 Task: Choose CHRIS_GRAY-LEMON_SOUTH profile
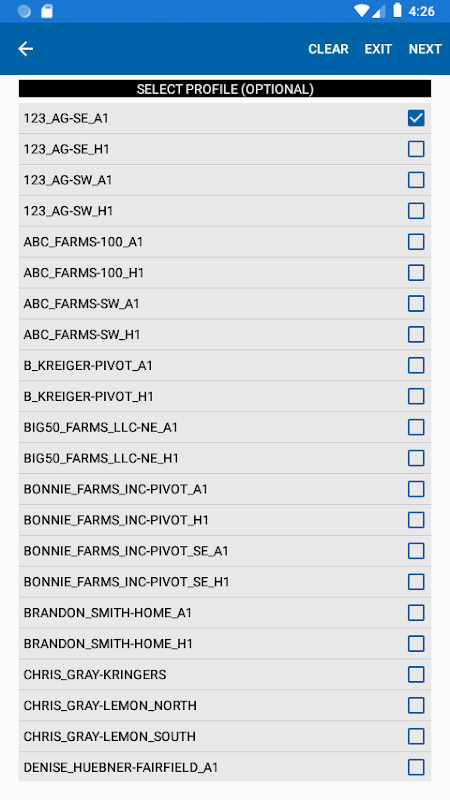click(416, 736)
